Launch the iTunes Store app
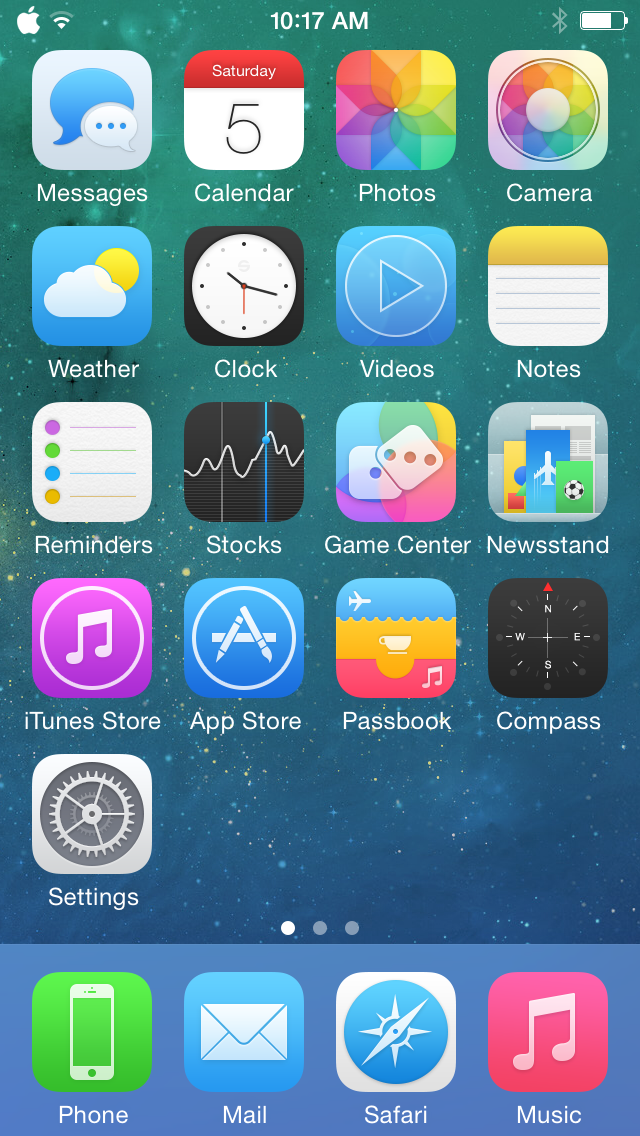The image size is (640, 1136). click(92, 638)
